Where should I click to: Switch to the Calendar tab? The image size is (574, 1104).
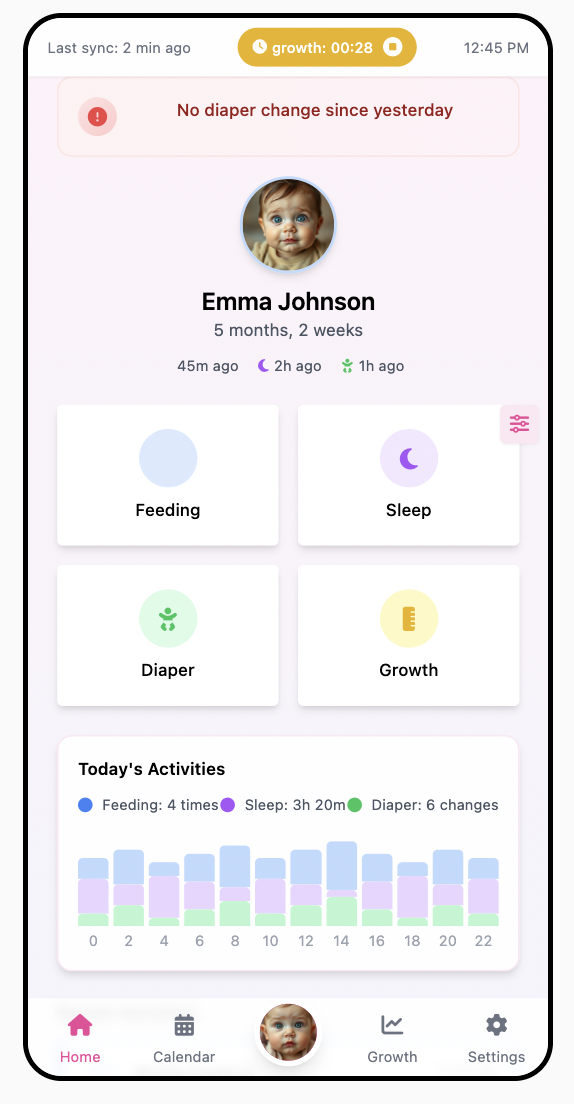(184, 1039)
